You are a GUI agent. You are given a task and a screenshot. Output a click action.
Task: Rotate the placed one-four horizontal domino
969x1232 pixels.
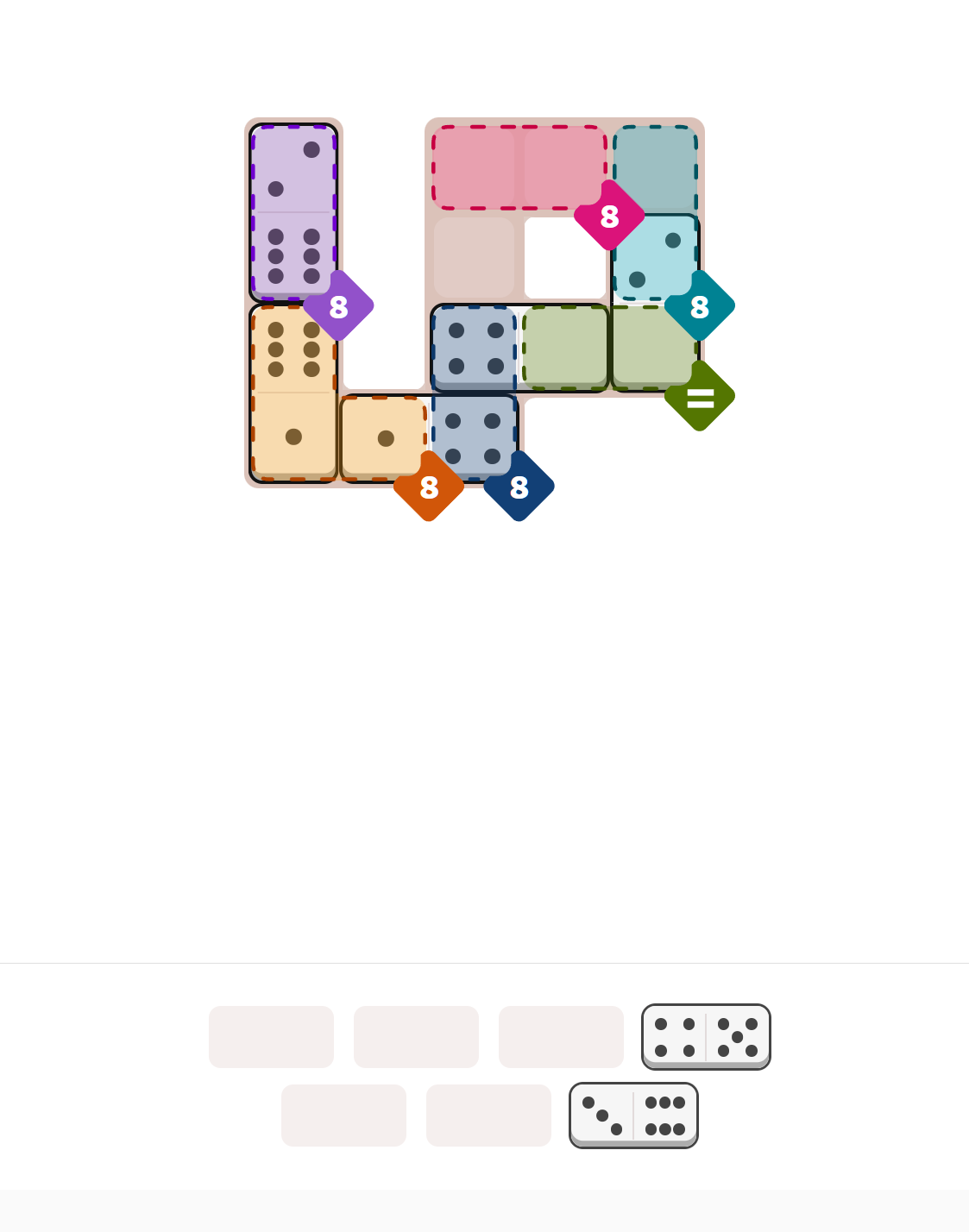tap(429, 437)
